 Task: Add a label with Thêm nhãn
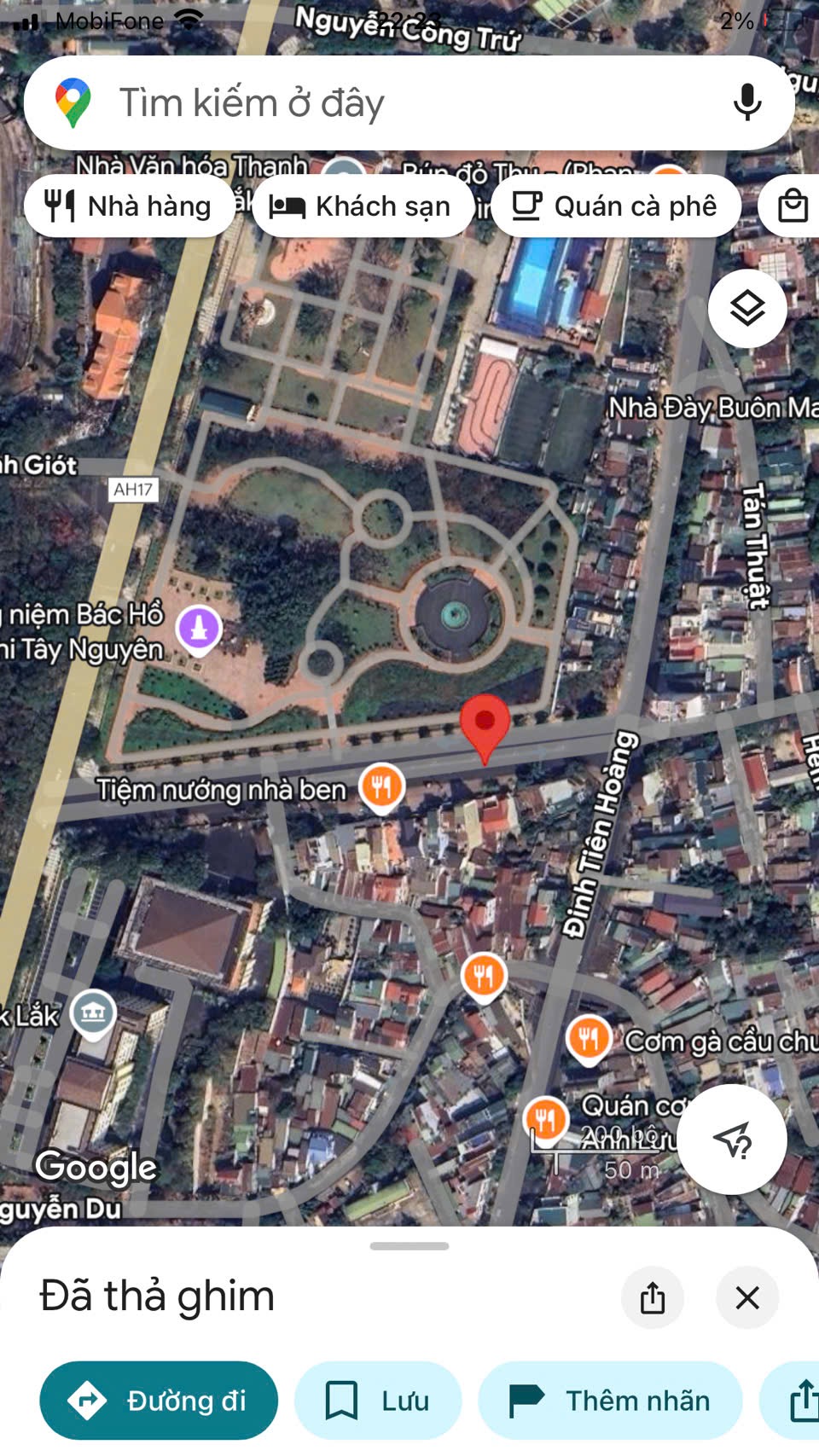[x=610, y=1401]
